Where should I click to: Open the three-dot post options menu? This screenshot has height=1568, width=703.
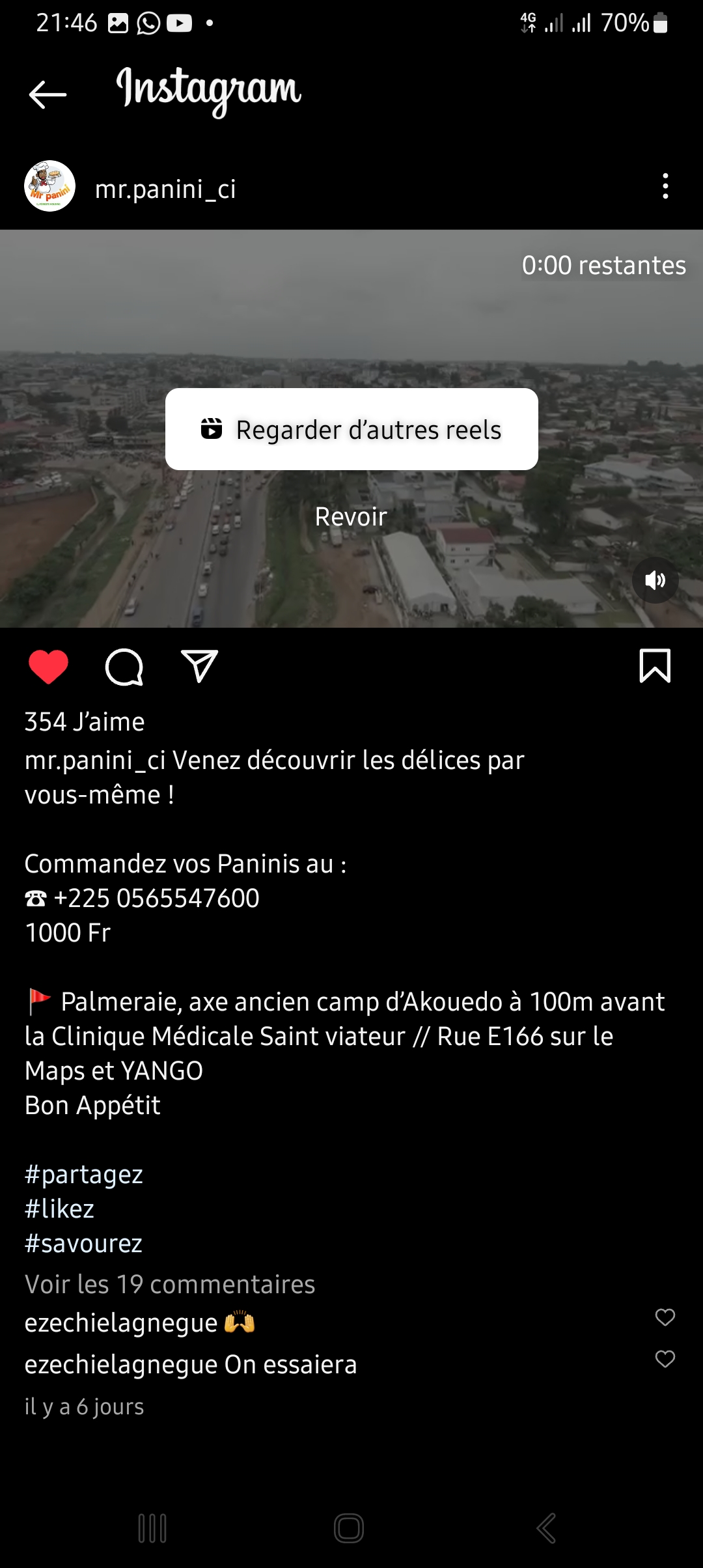pos(665,186)
